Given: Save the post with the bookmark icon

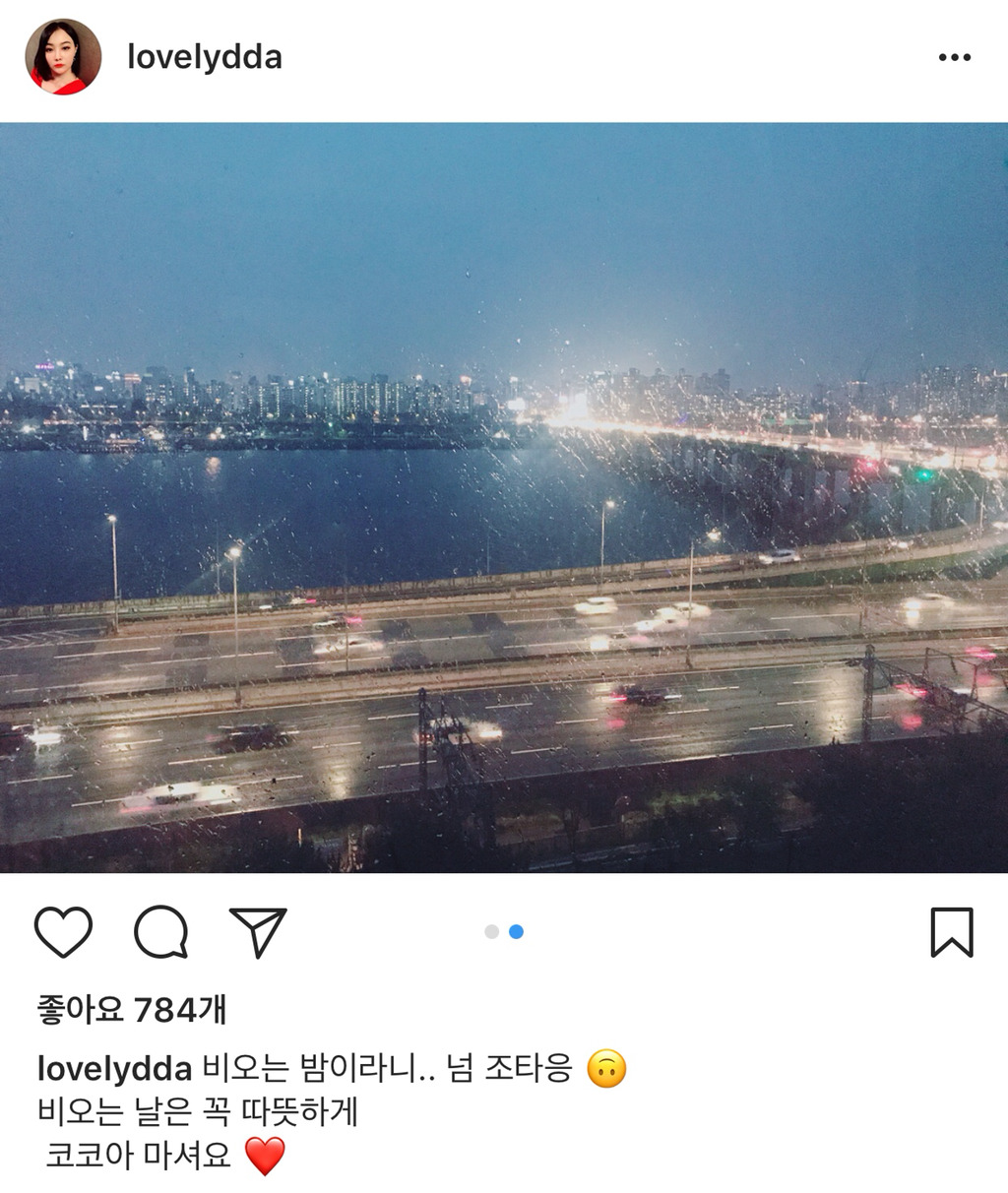Looking at the screenshot, I should pyautogui.click(x=951, y=931).
